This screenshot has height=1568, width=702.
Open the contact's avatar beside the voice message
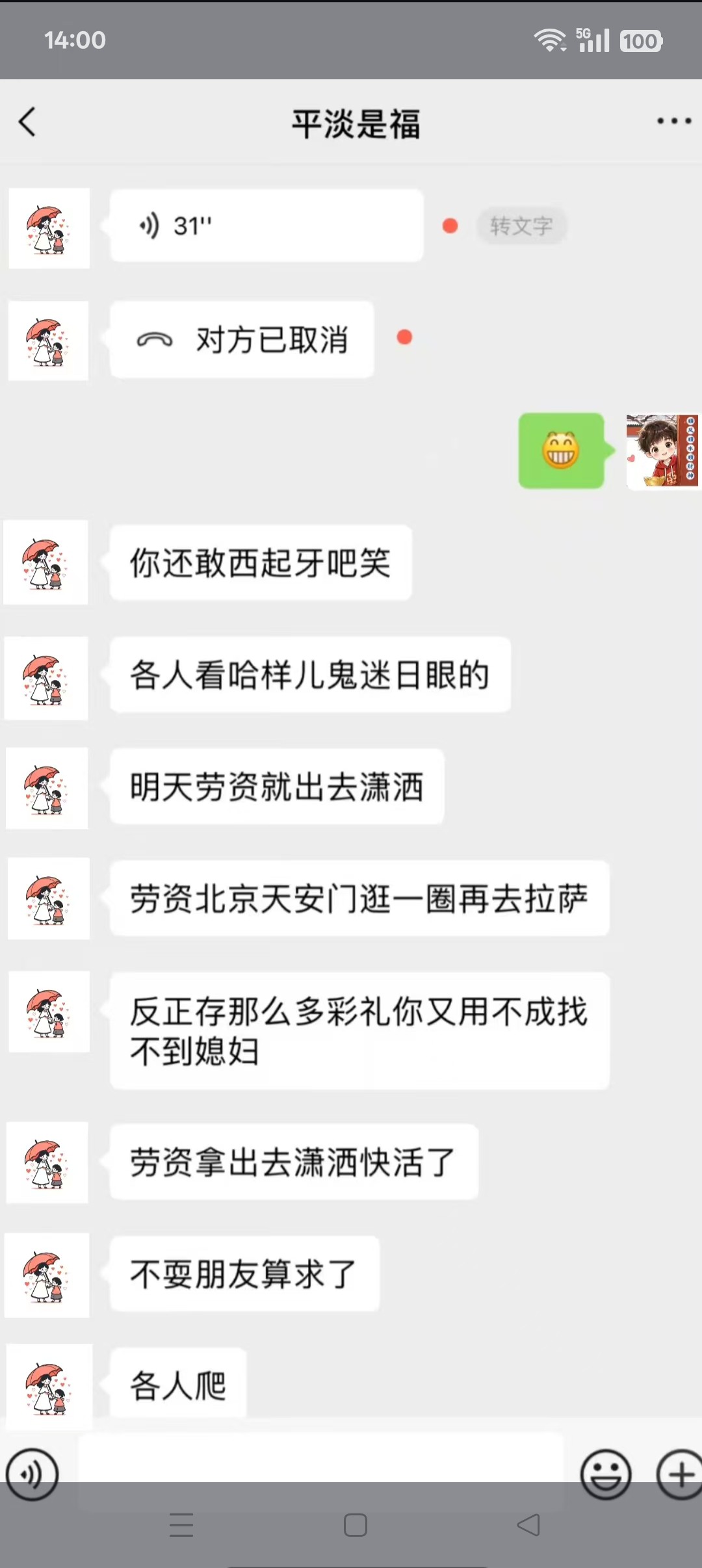49,228
